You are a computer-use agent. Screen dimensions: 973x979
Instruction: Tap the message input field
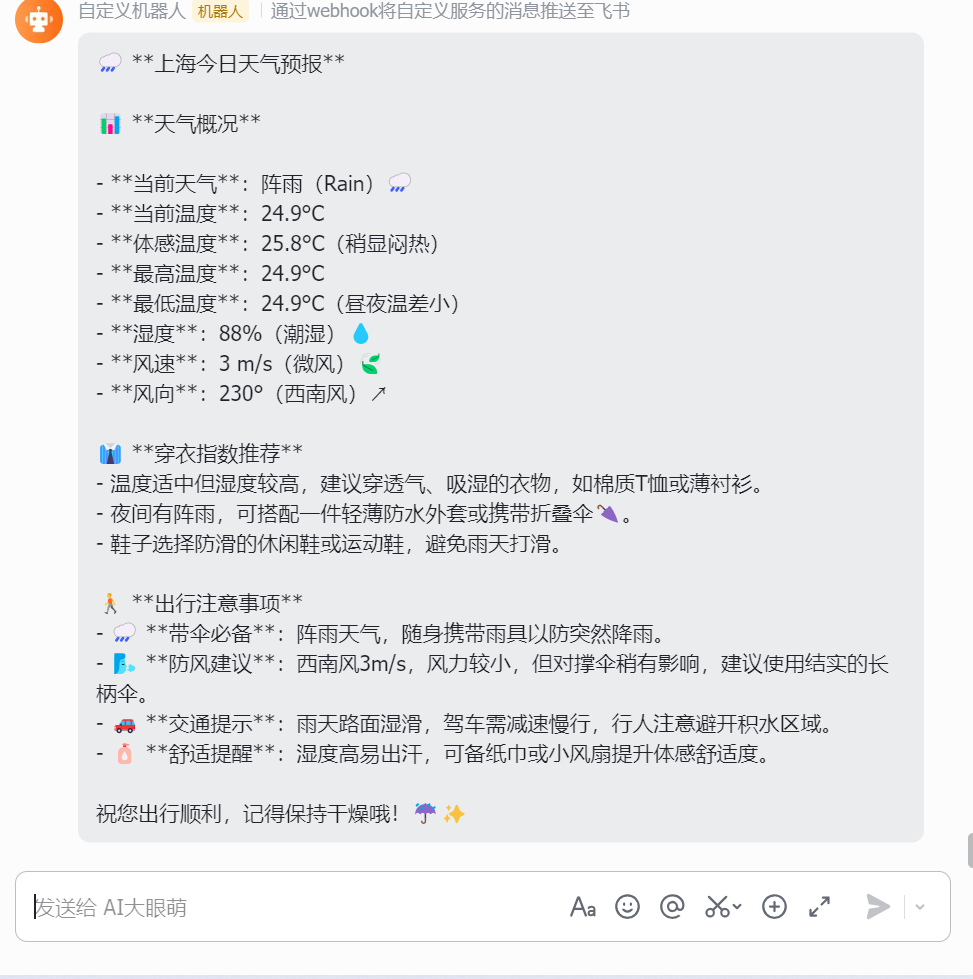coord(290,907)
